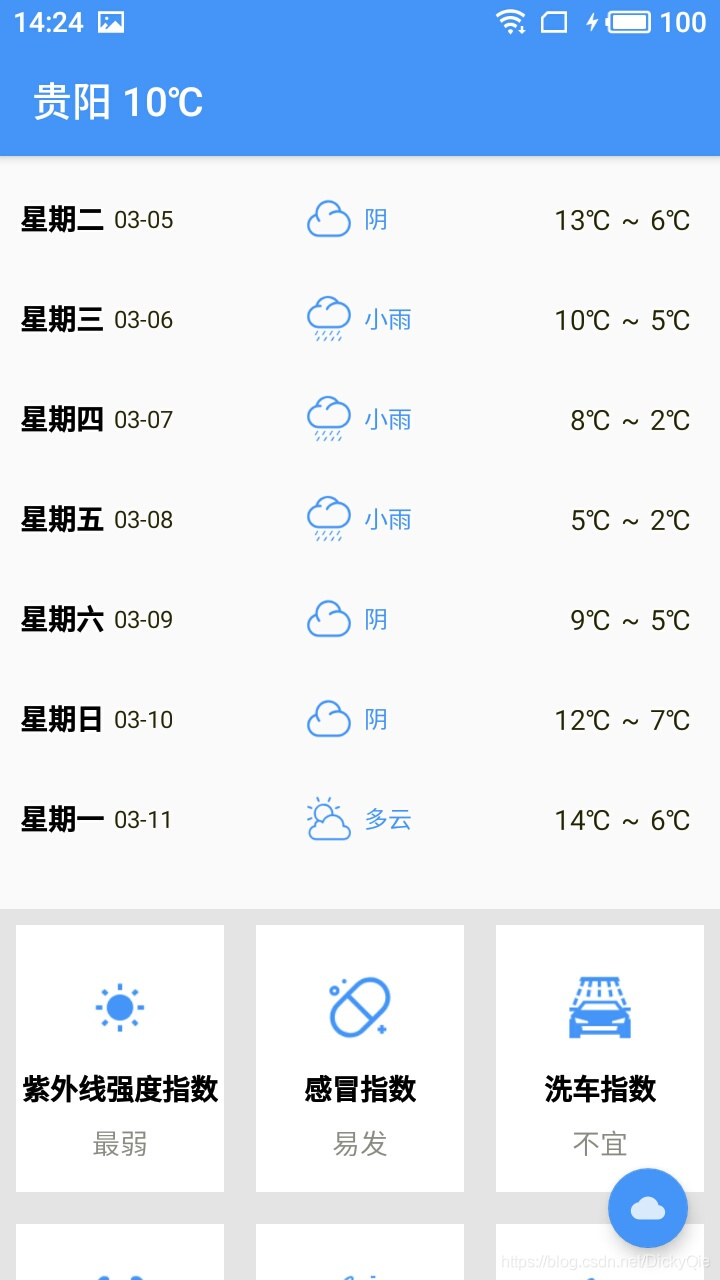This screenshot has width=720, height=1280.
Task: Select the 星期一 03-11 forecast row
Action: (360, 820)
